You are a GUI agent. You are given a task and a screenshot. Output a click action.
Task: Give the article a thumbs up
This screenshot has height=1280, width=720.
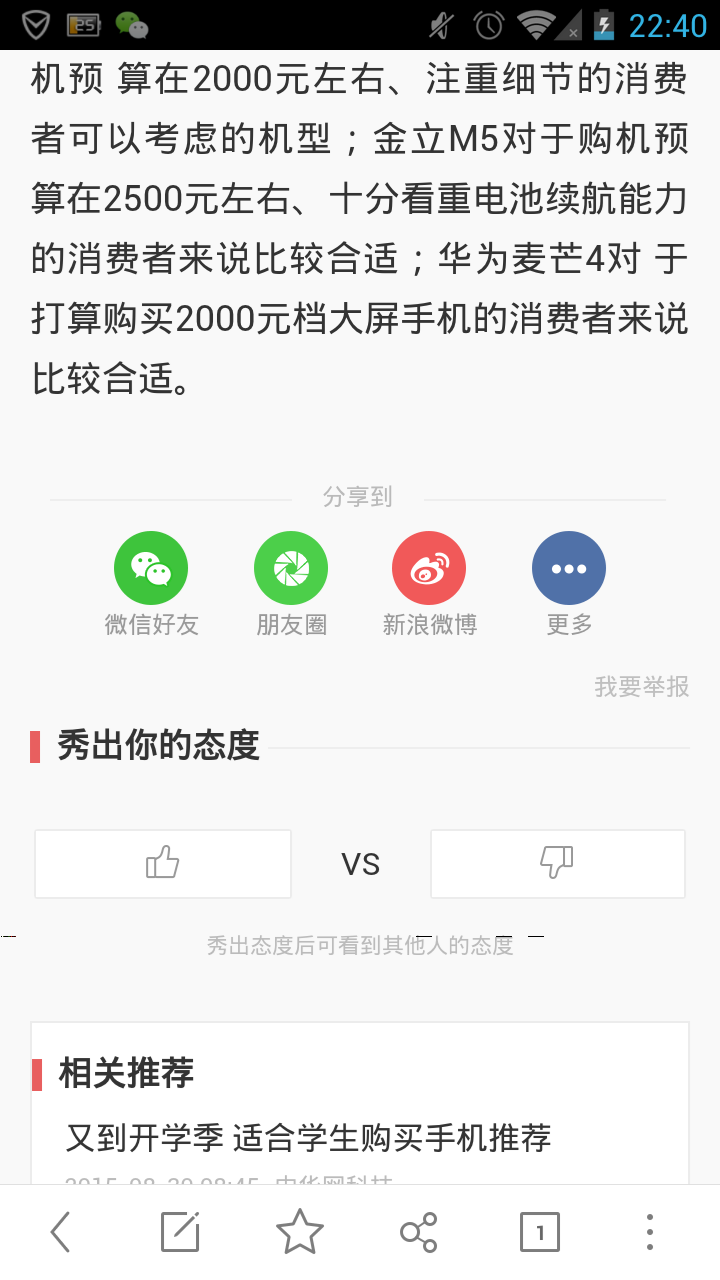click(x=163, y=863)
